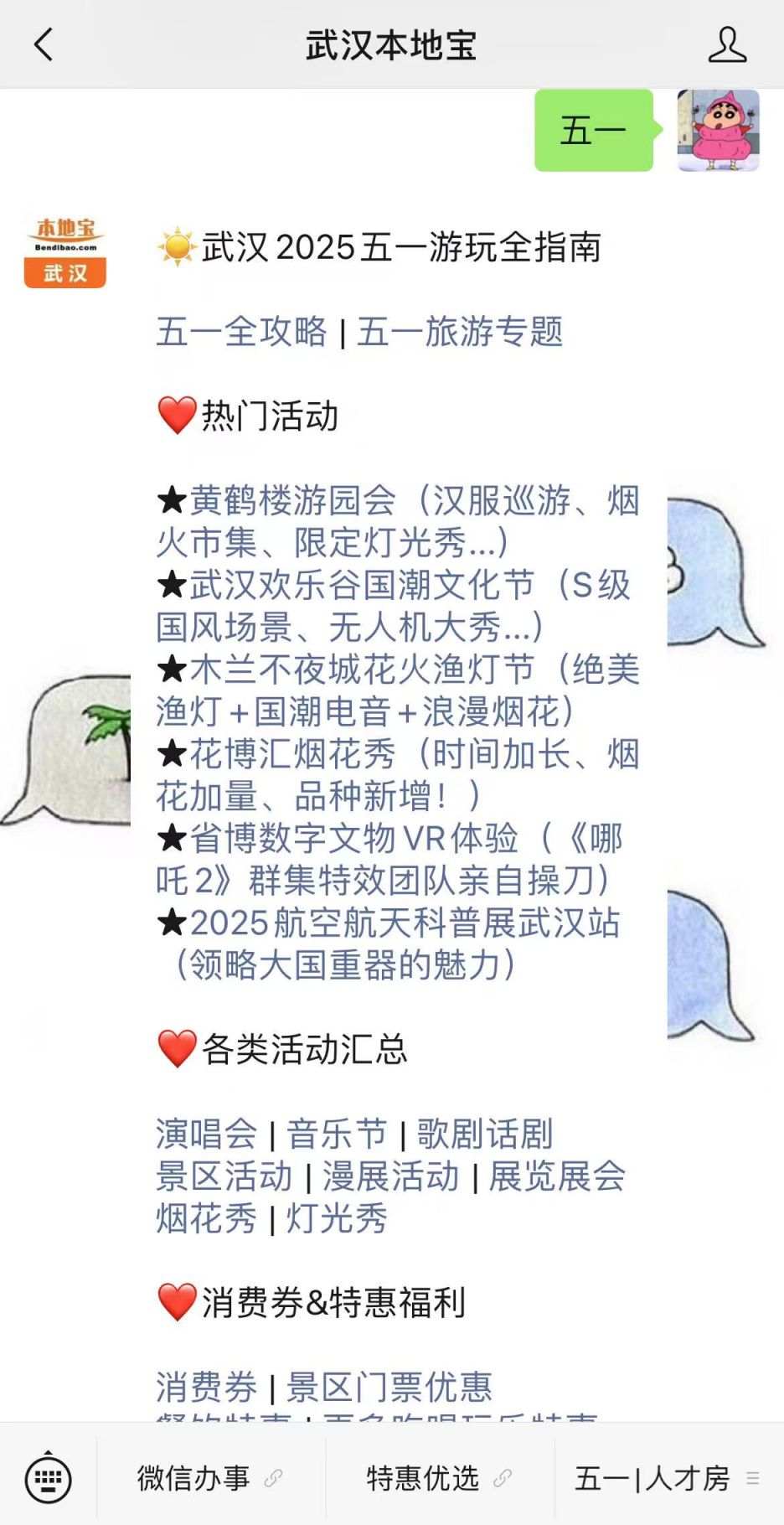Go back from 武汉本地宝 chat
Viewport: 784px width, 1525px height.
coord(44,44)
